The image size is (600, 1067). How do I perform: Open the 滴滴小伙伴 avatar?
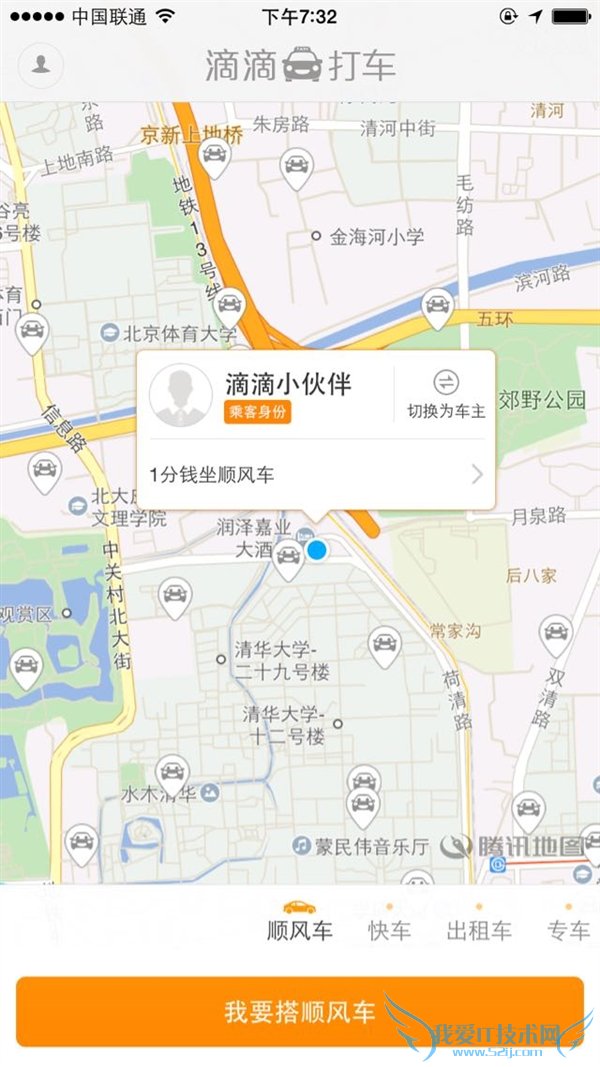click(x=180, y=395)
